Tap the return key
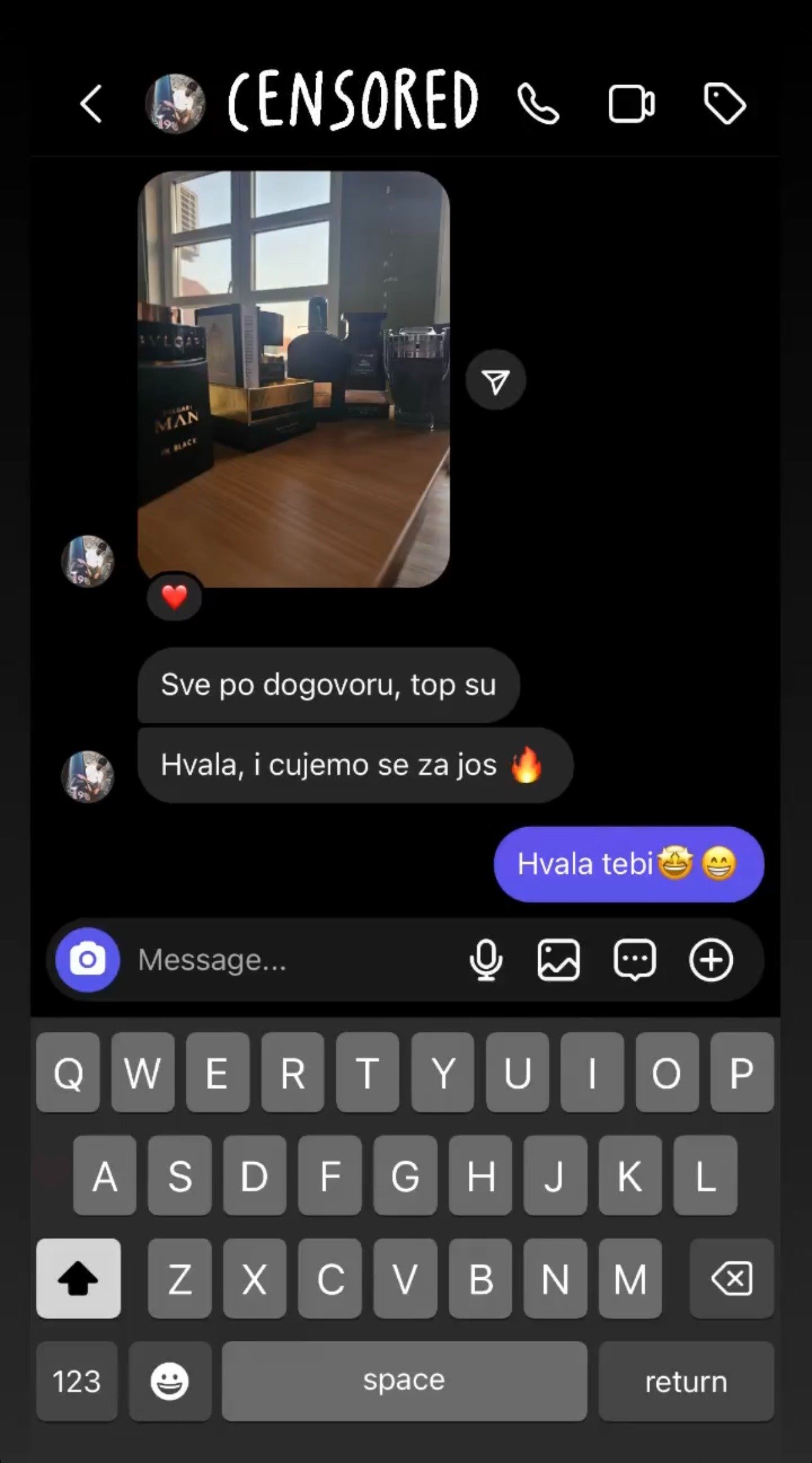This screenshot has height=1463, width=812. 685,1382
